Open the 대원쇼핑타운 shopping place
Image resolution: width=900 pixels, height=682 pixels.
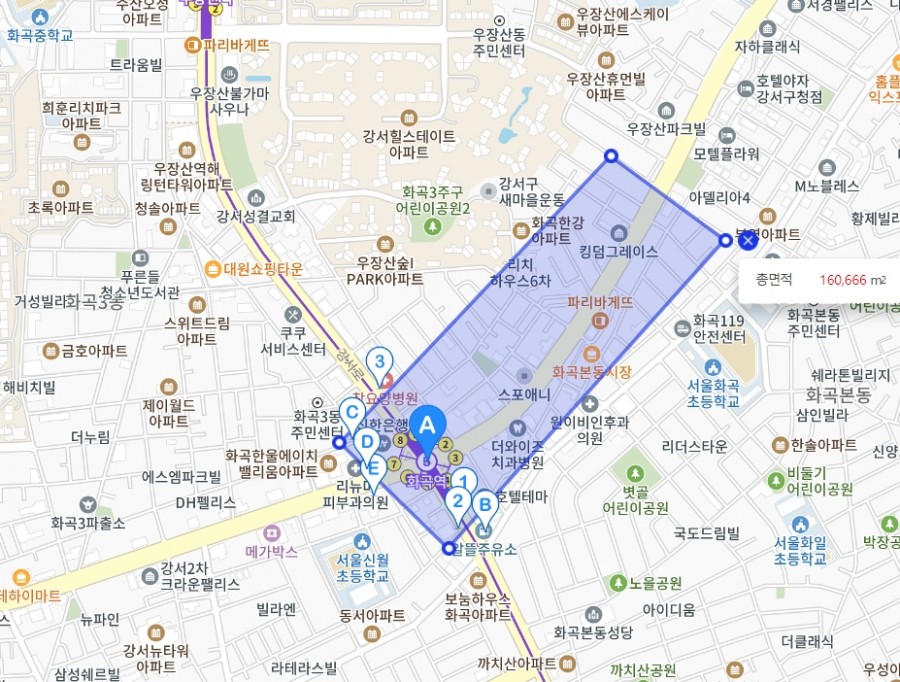pos(213,268)
